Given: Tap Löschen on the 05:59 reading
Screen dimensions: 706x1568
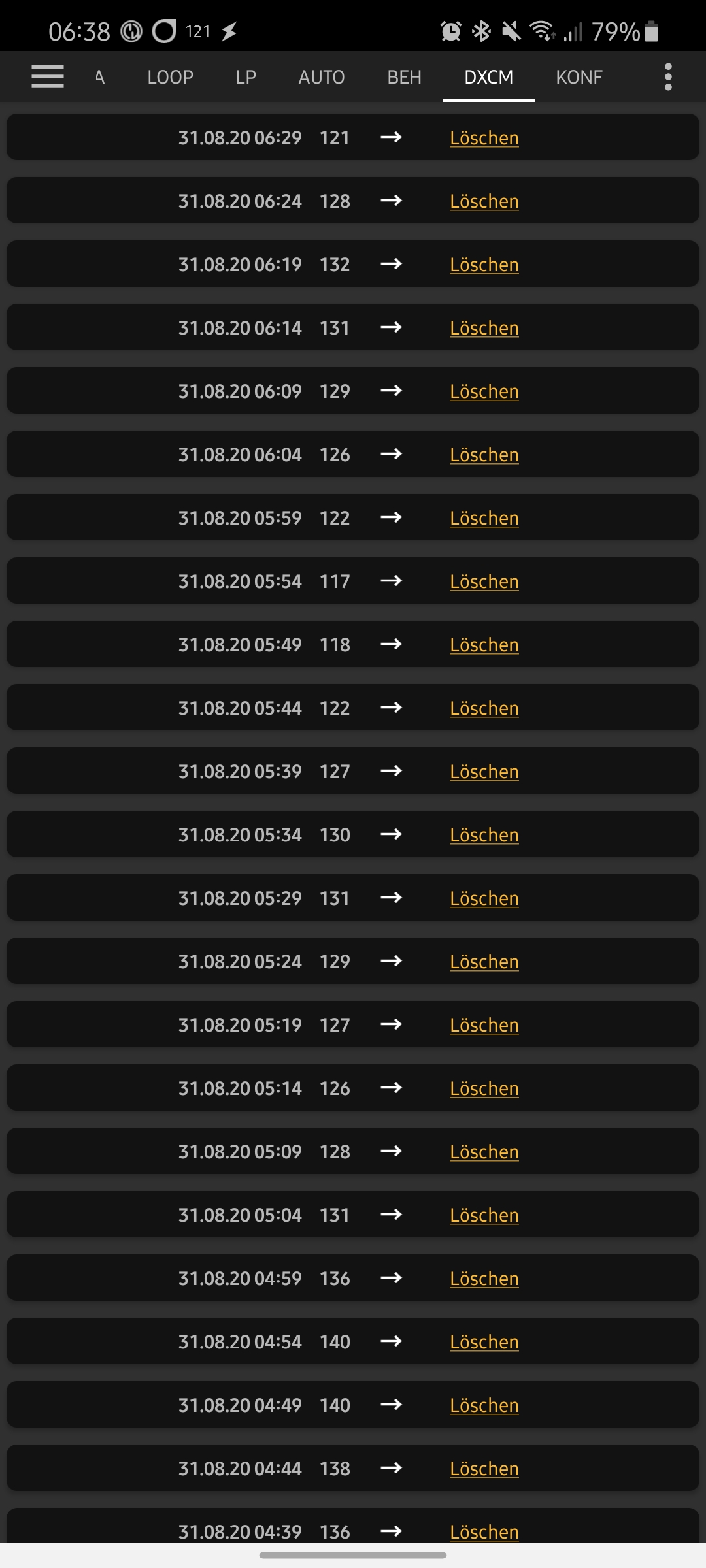Looking at the screenshot, I should click(x=484, y=518).
